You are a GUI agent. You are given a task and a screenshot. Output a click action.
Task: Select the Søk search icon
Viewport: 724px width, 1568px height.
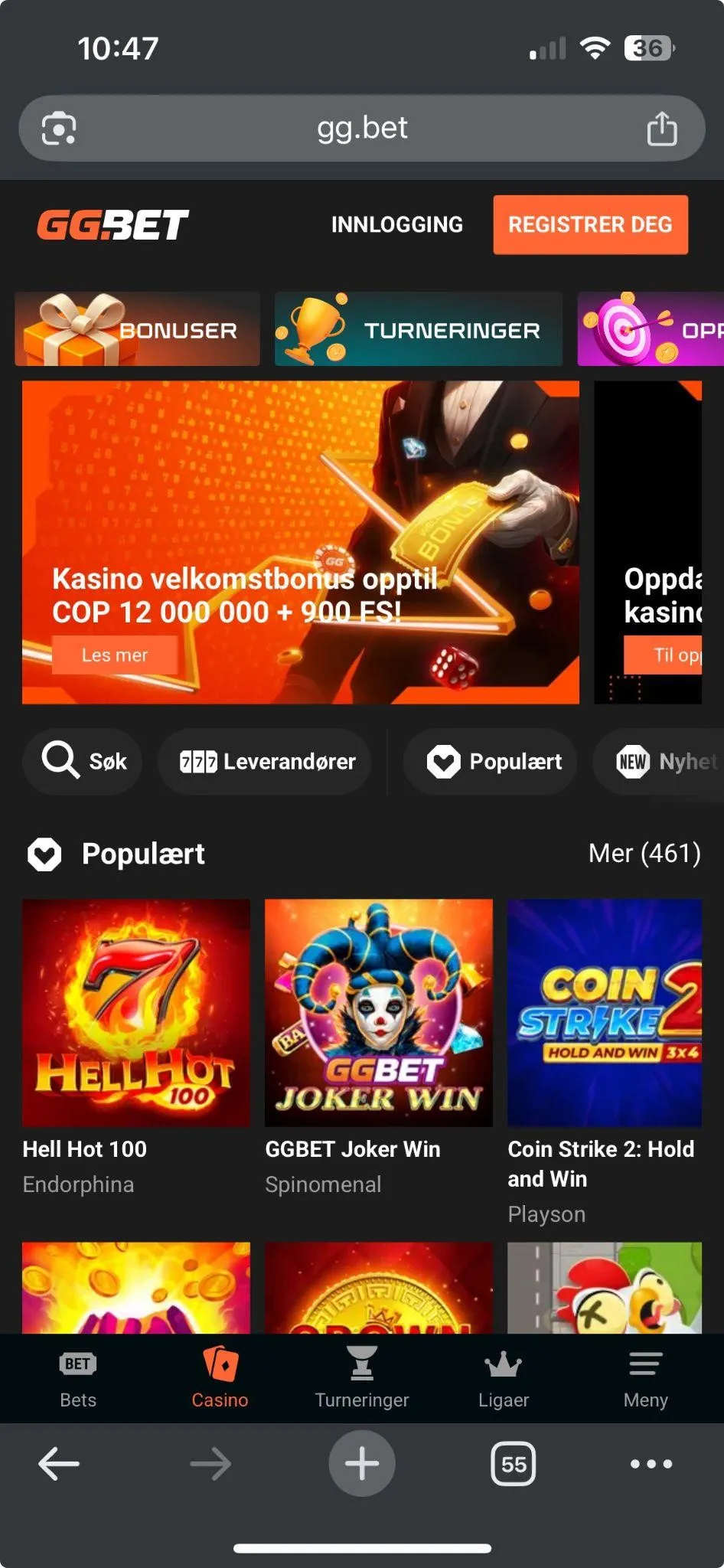(60, 760)
